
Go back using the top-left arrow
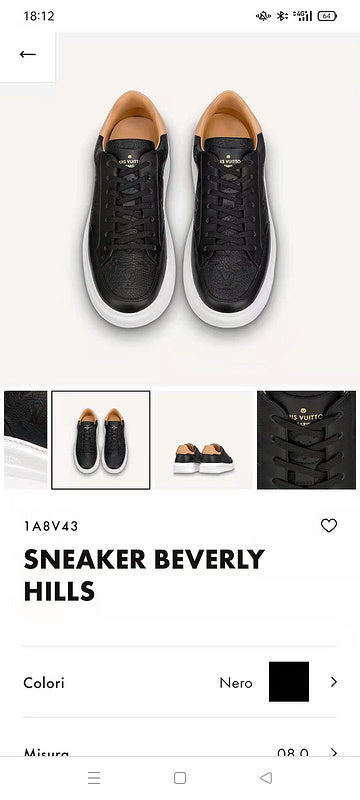click(28, 55)
